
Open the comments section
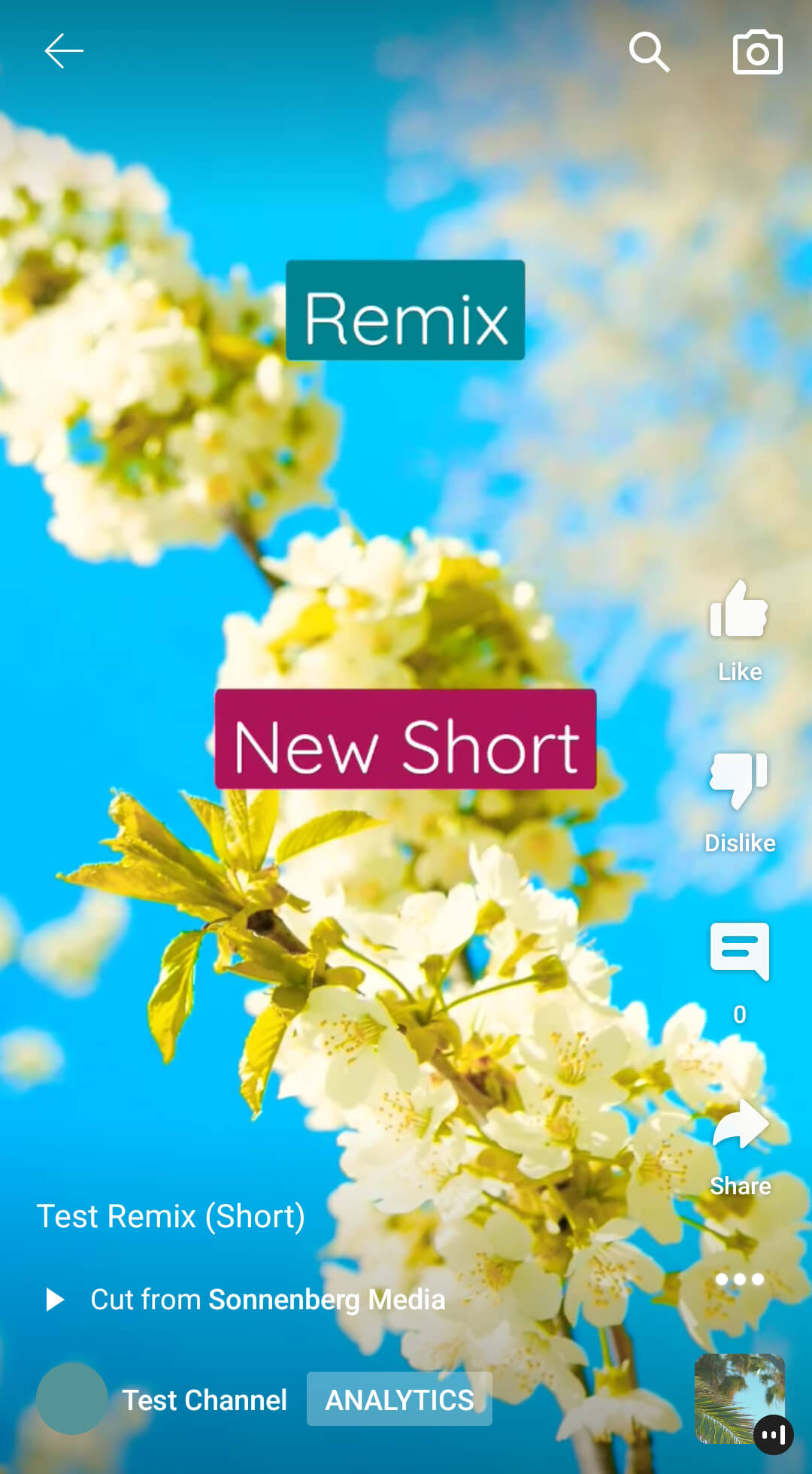(x=739, y=951)
